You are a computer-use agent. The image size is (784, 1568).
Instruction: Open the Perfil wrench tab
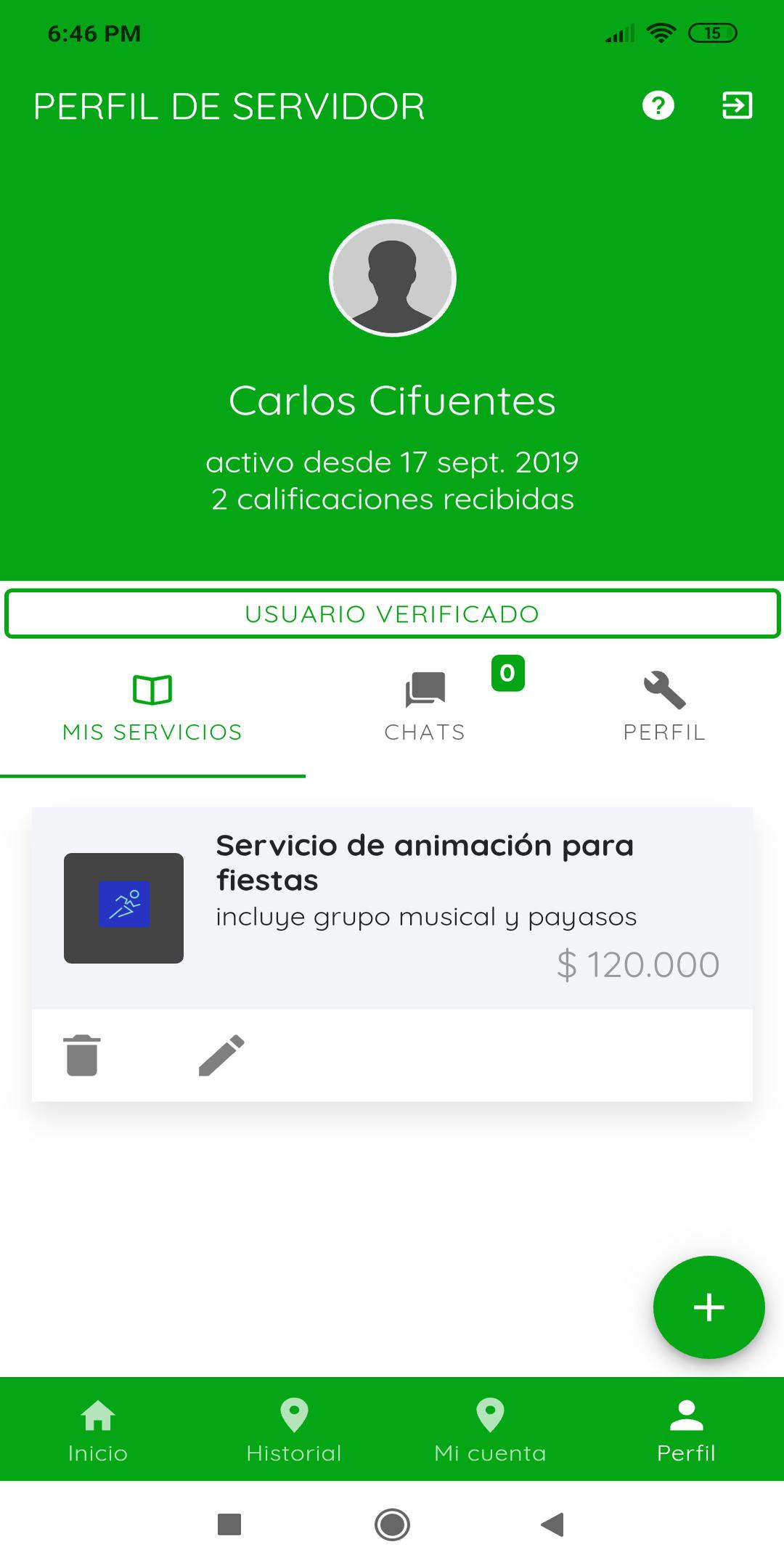(664, 709)
